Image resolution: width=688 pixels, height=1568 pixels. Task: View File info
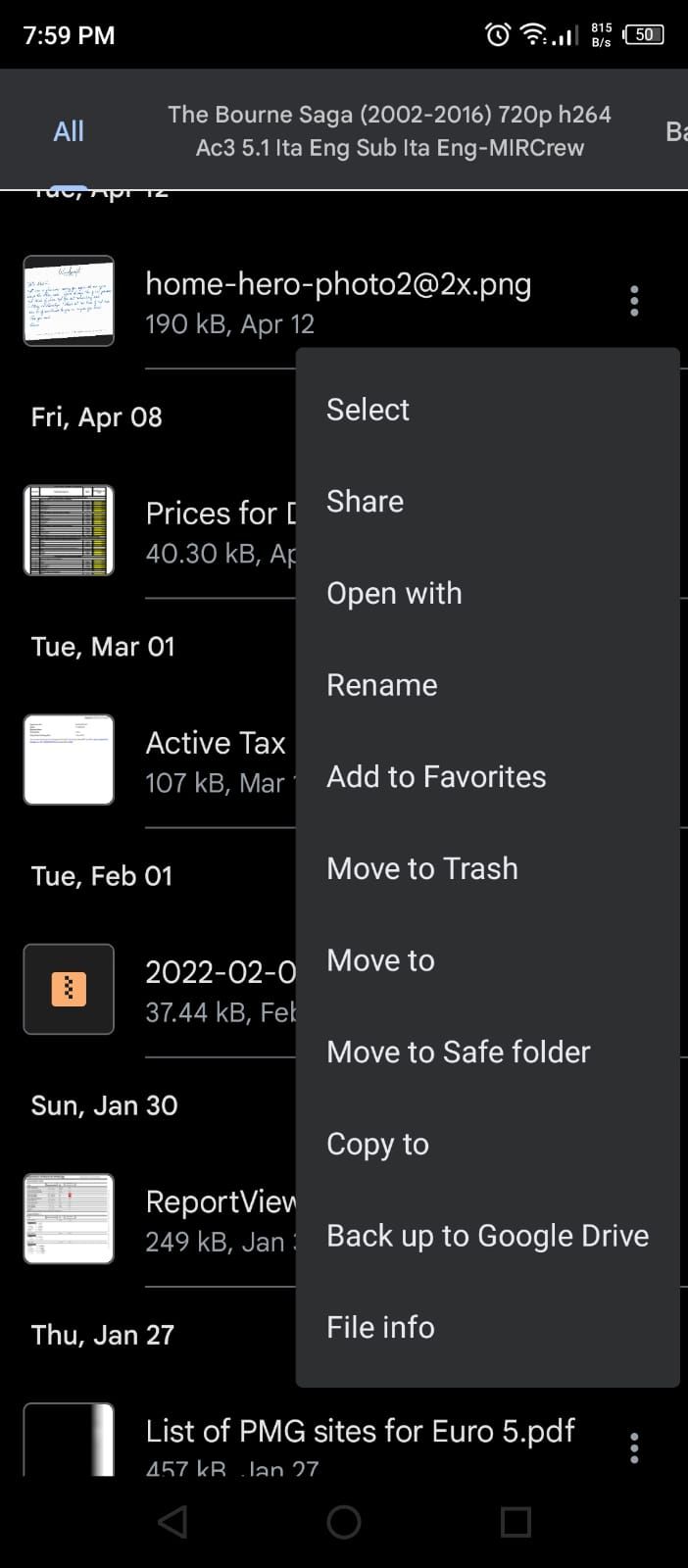pos(381,1328)
